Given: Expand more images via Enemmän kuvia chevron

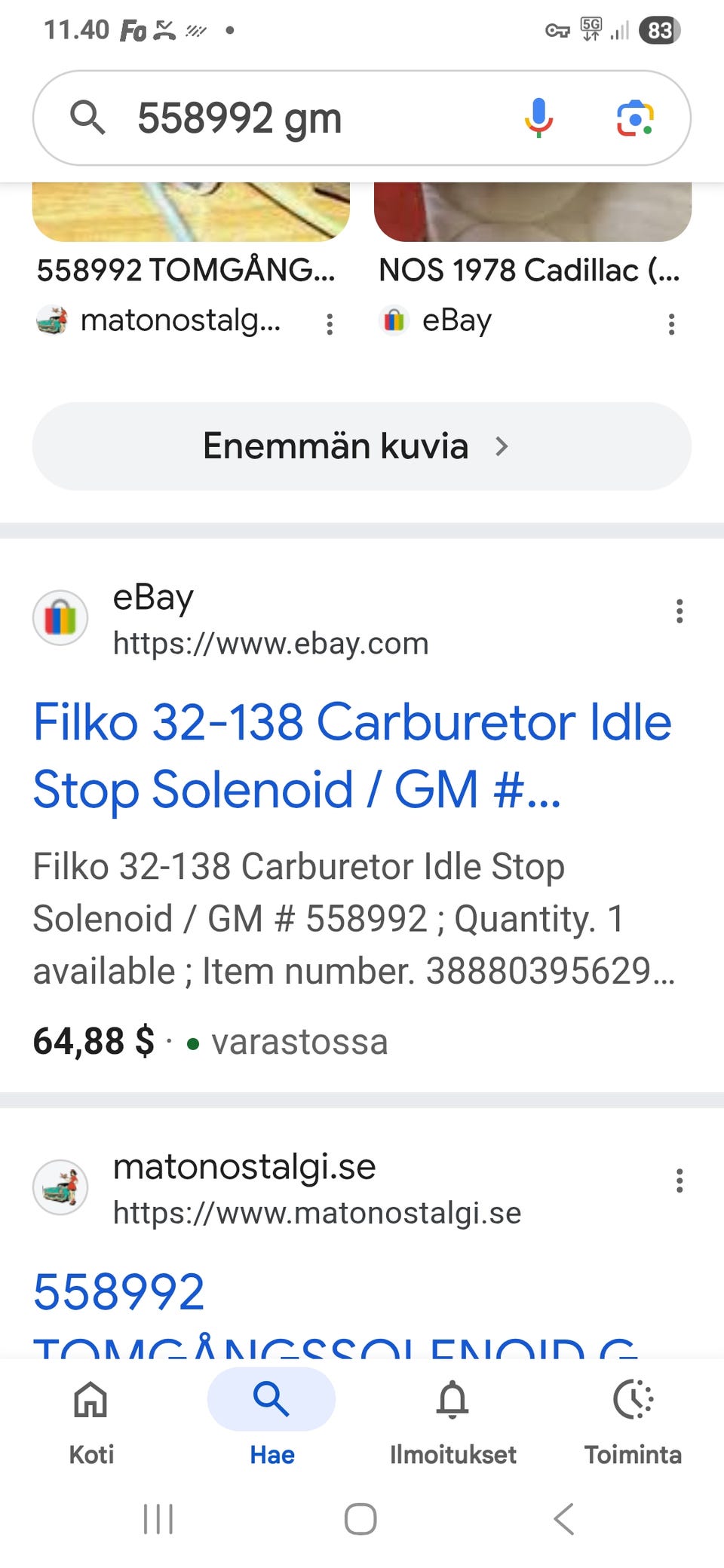Looking at the screenshot, I should pyautogui.click(x=502, y=446).
